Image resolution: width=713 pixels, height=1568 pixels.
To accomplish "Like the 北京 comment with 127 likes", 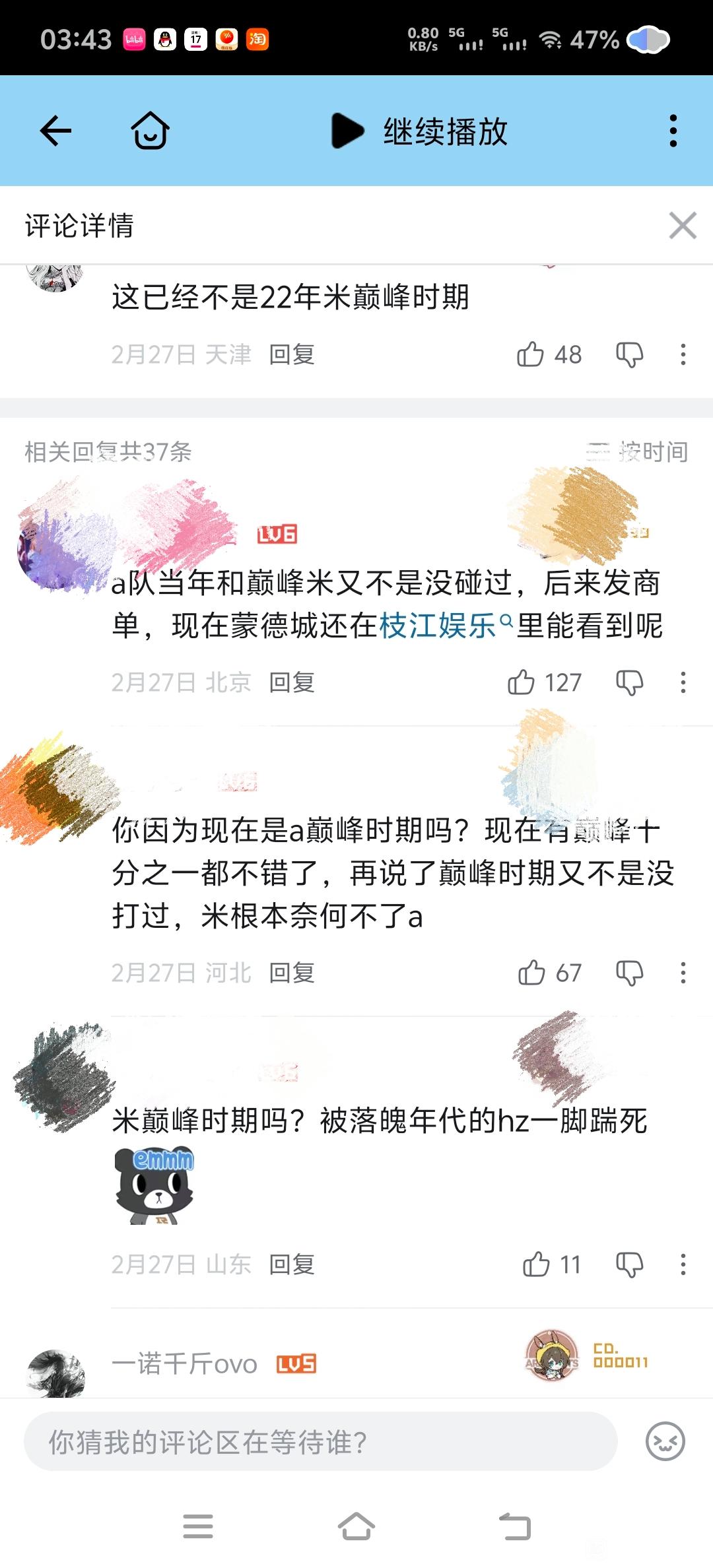I will click(x=522, y=682).
